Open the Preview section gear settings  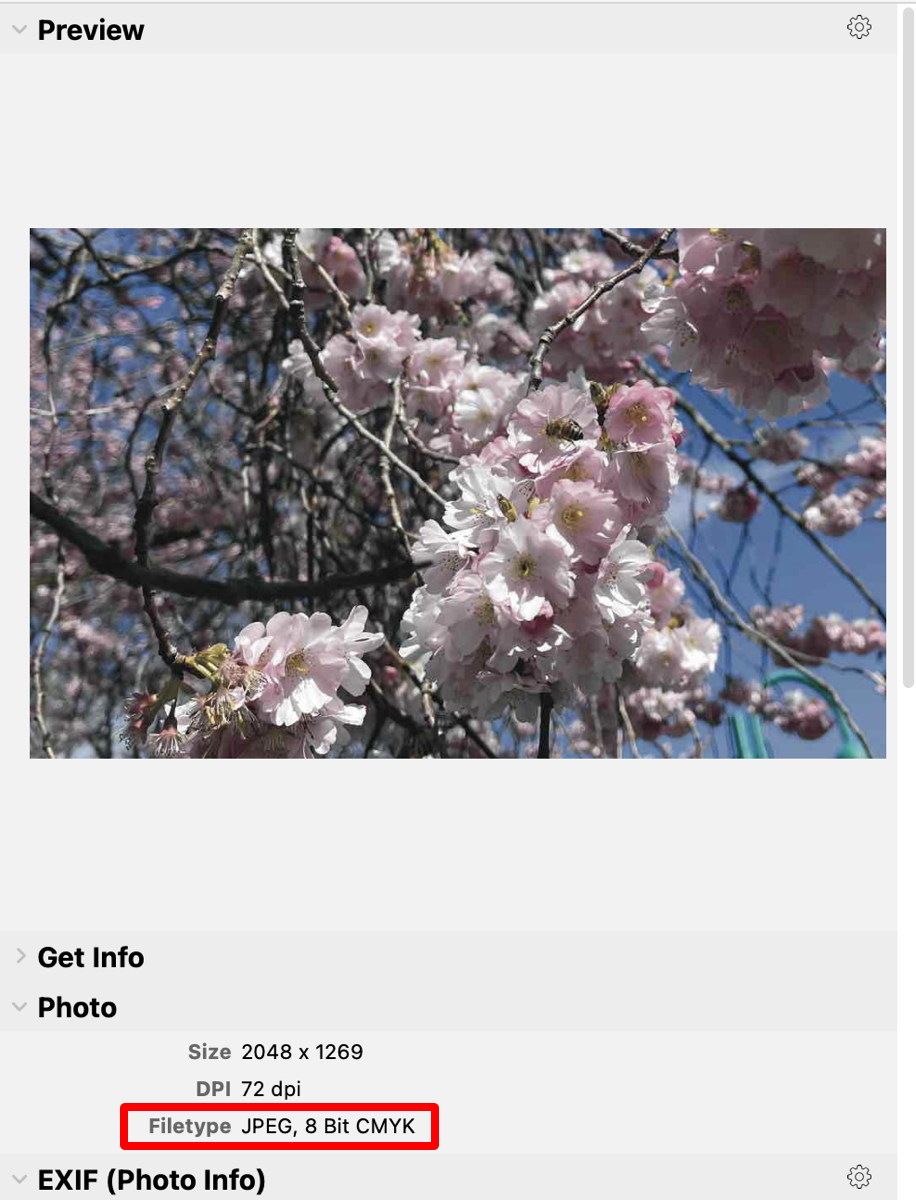[858, 28]
